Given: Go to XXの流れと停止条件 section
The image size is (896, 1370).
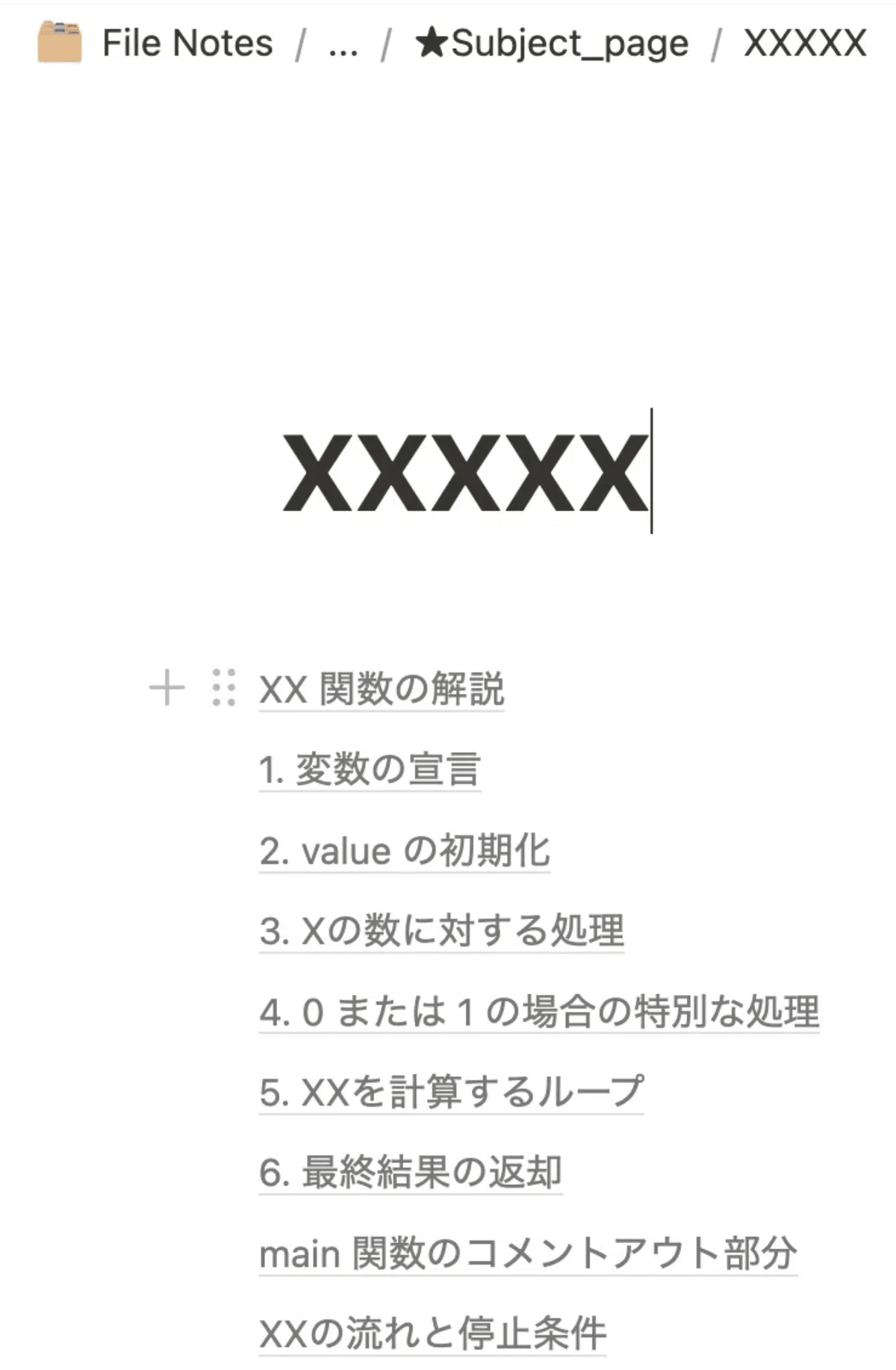Looking at the screenshot, I should (432, 1333).
